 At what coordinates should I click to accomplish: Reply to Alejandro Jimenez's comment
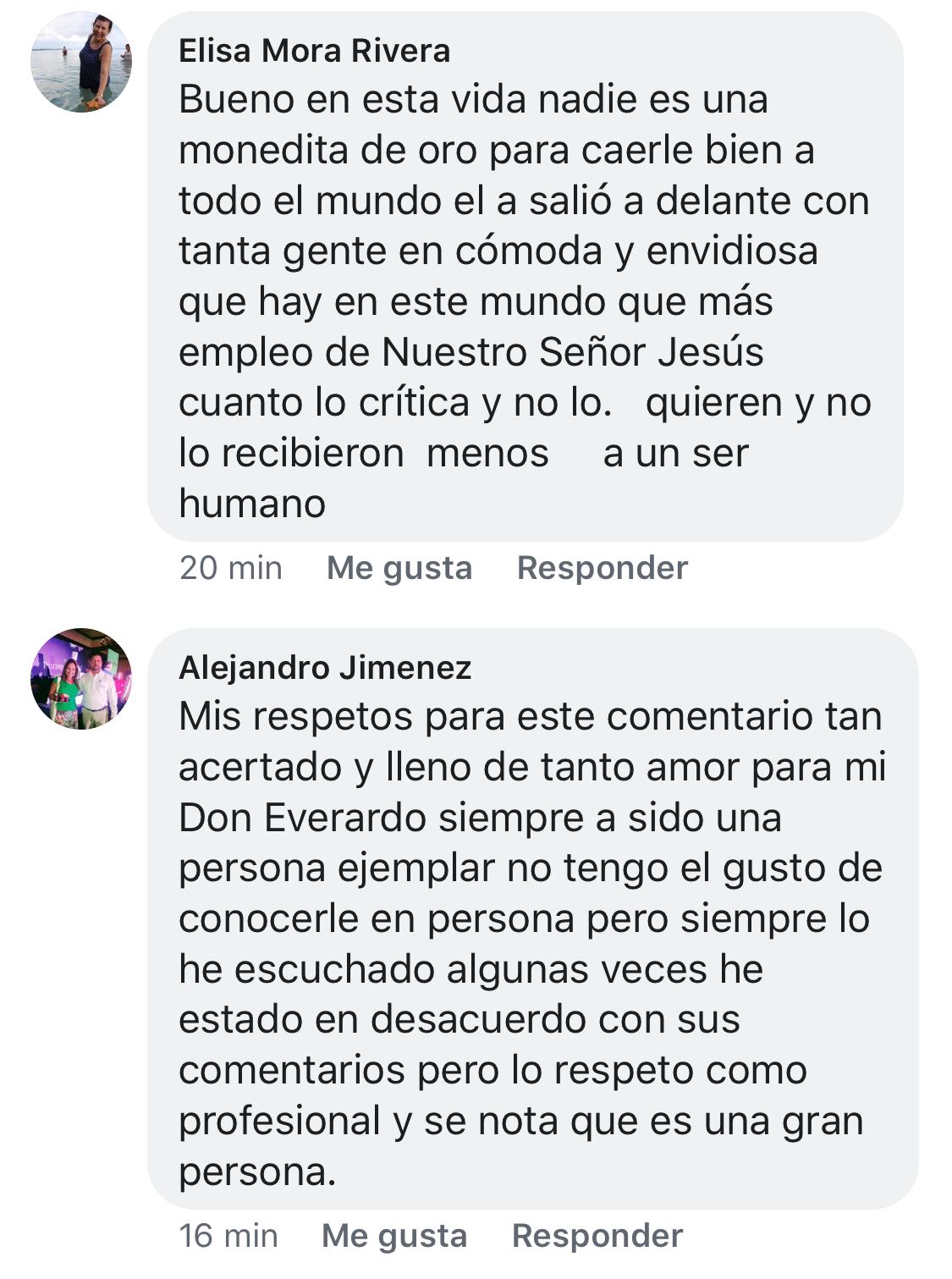(597, 1235)
